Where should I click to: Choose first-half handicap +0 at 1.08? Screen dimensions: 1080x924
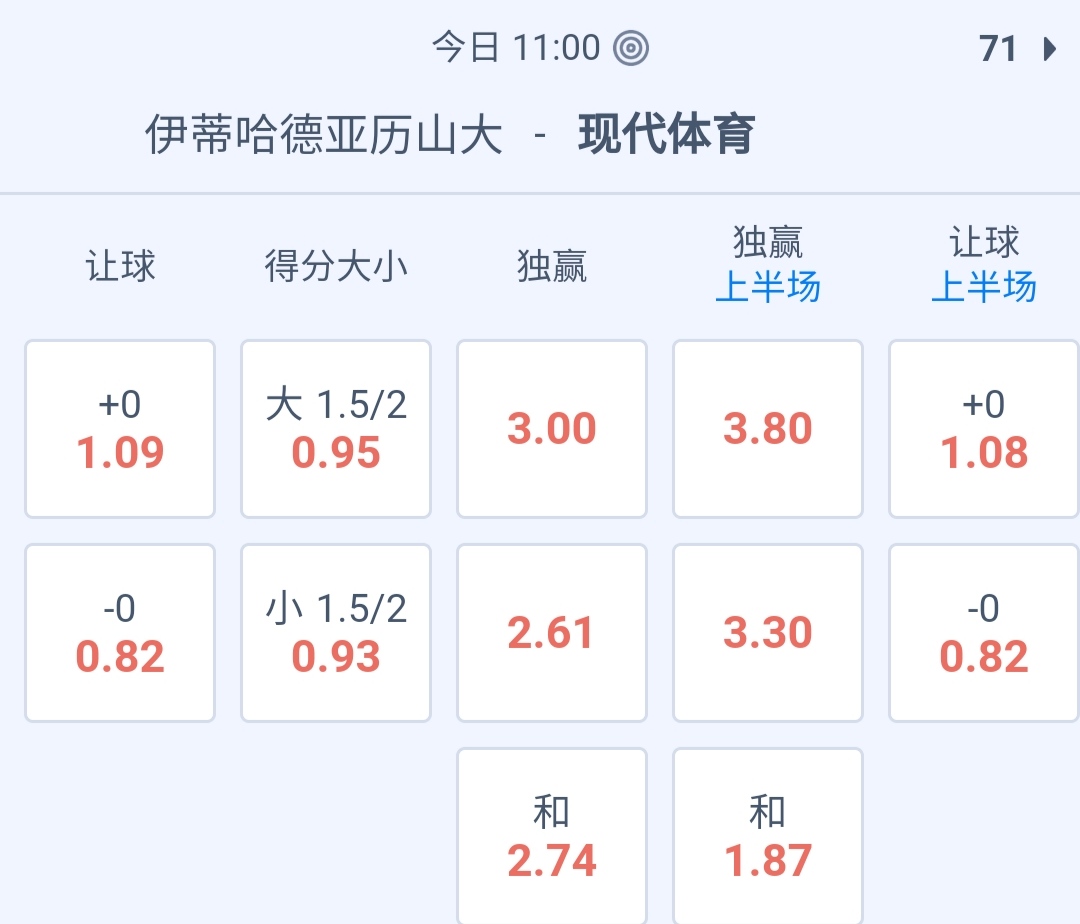[984, 429]
